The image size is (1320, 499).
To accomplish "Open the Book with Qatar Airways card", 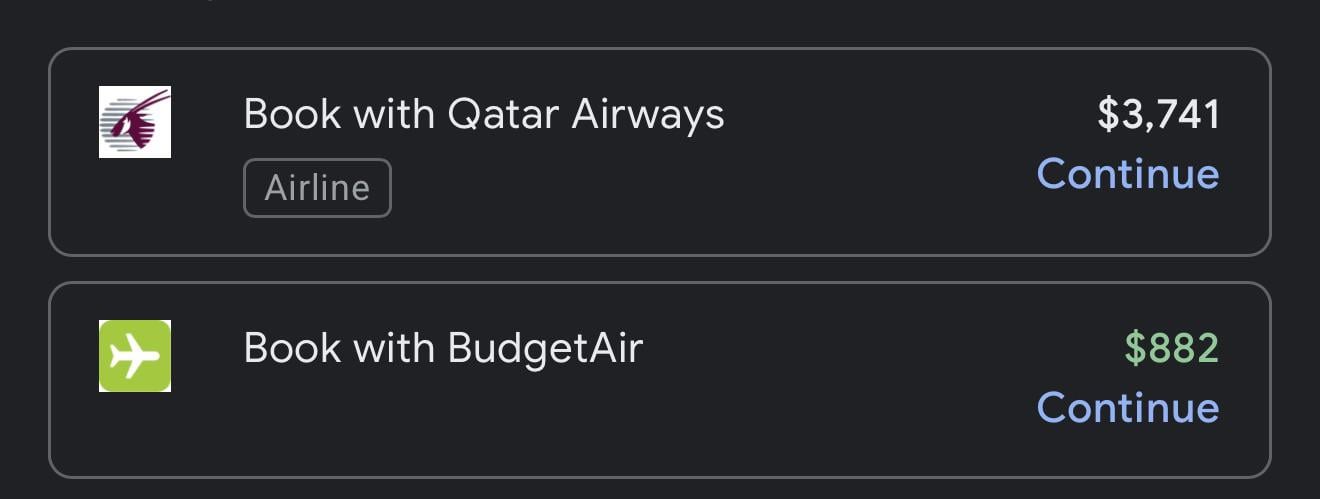I will coord(484,115).
